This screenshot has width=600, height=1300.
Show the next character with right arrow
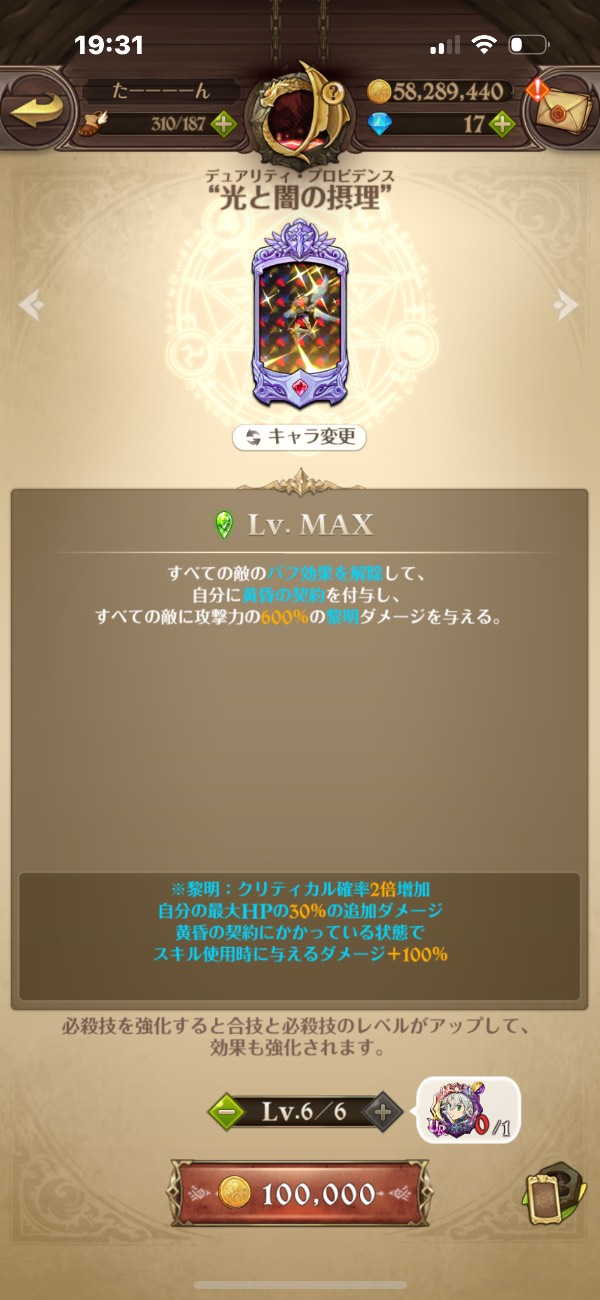(567, 304)
